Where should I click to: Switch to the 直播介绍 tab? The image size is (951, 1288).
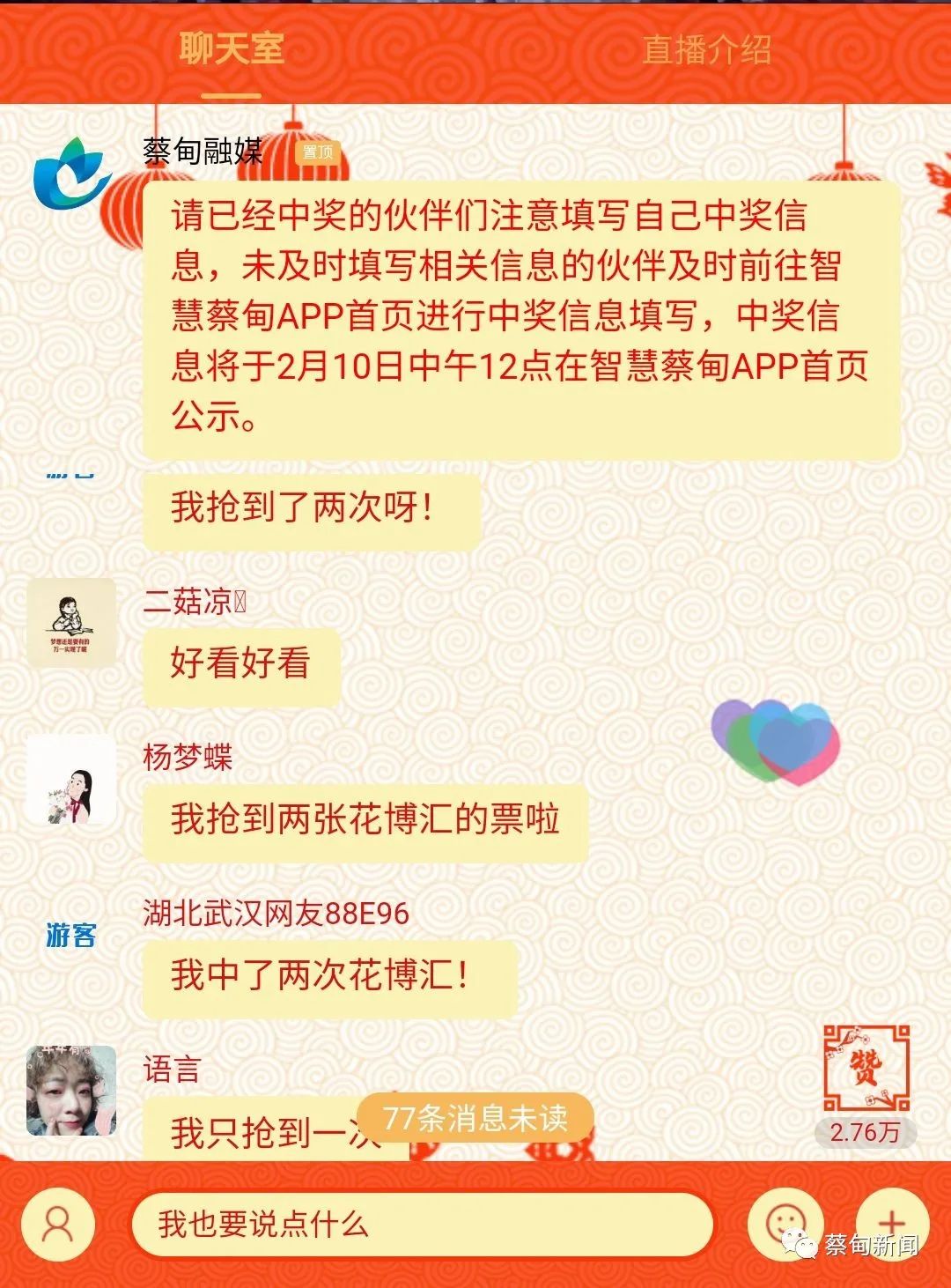pos(706,50)
